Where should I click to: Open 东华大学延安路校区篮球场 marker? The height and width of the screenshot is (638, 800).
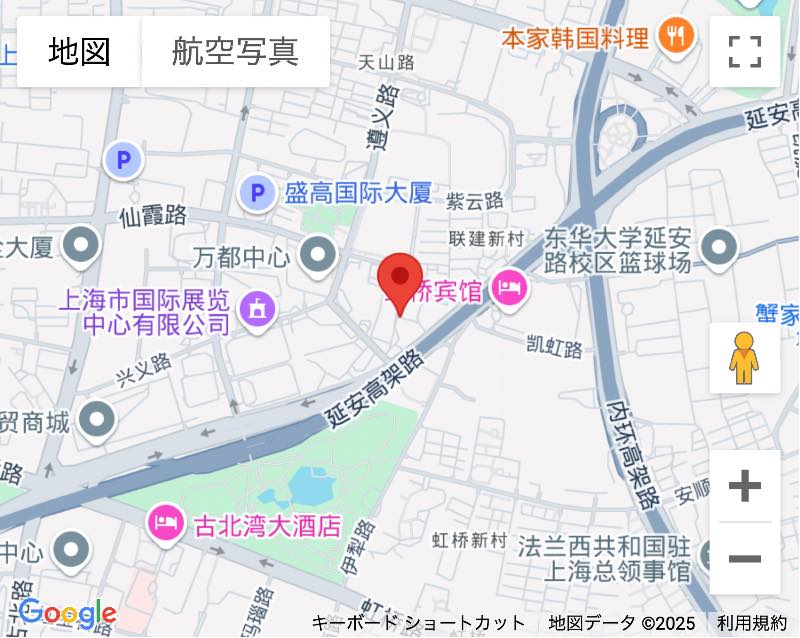719,250
